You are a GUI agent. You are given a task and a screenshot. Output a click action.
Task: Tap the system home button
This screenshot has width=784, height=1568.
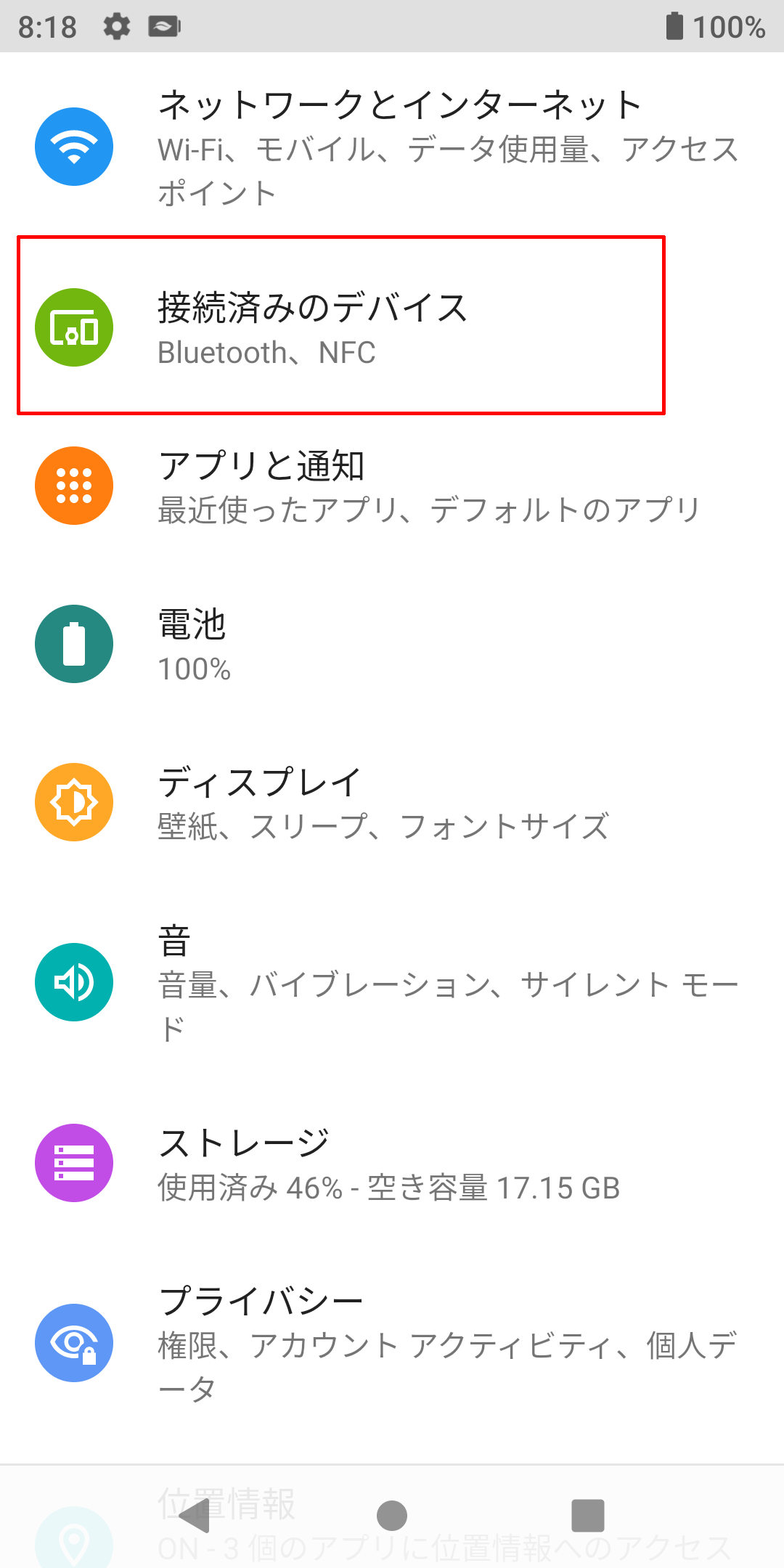click(392, 1516)
